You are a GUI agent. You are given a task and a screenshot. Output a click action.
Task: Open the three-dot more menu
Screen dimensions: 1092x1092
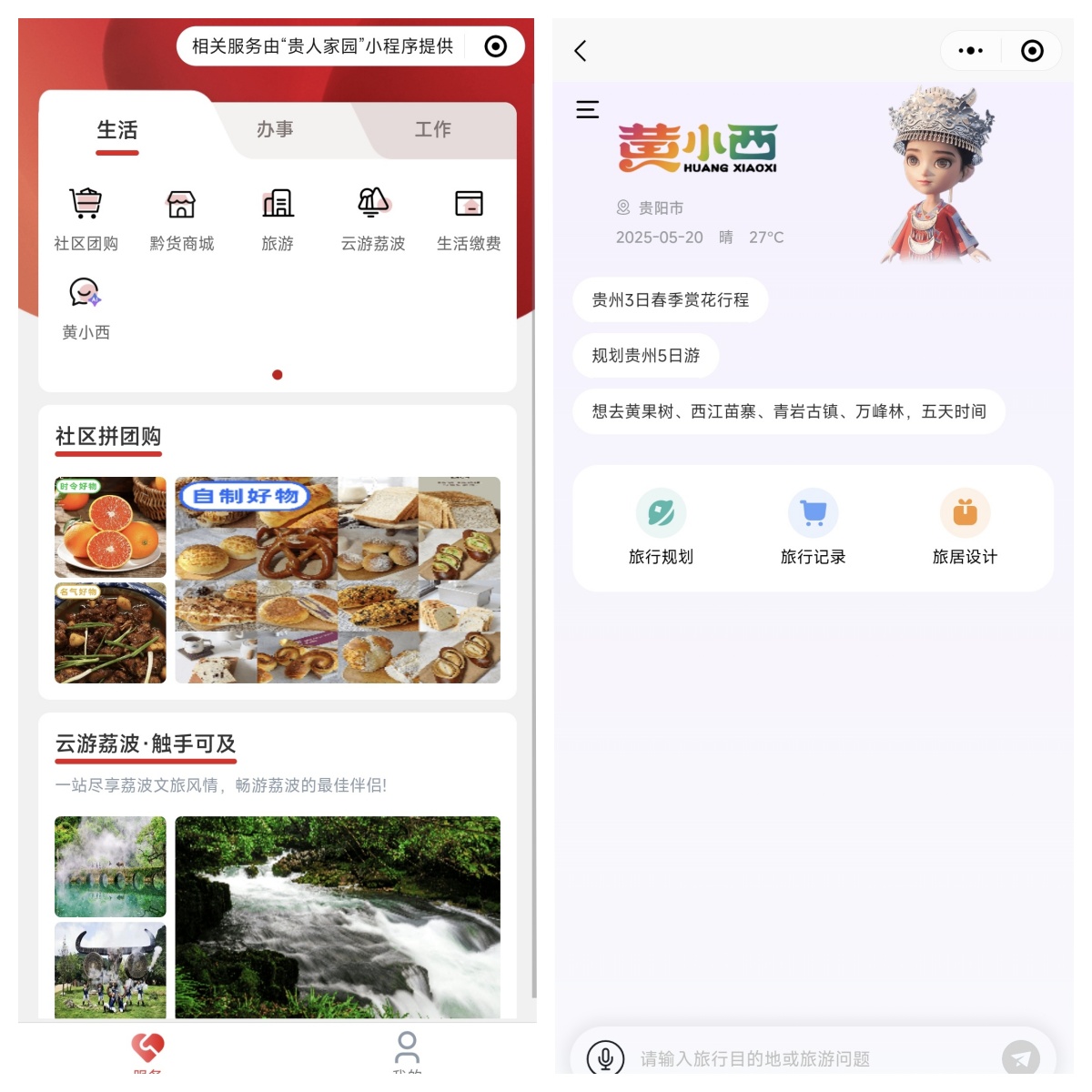[970, 50]
